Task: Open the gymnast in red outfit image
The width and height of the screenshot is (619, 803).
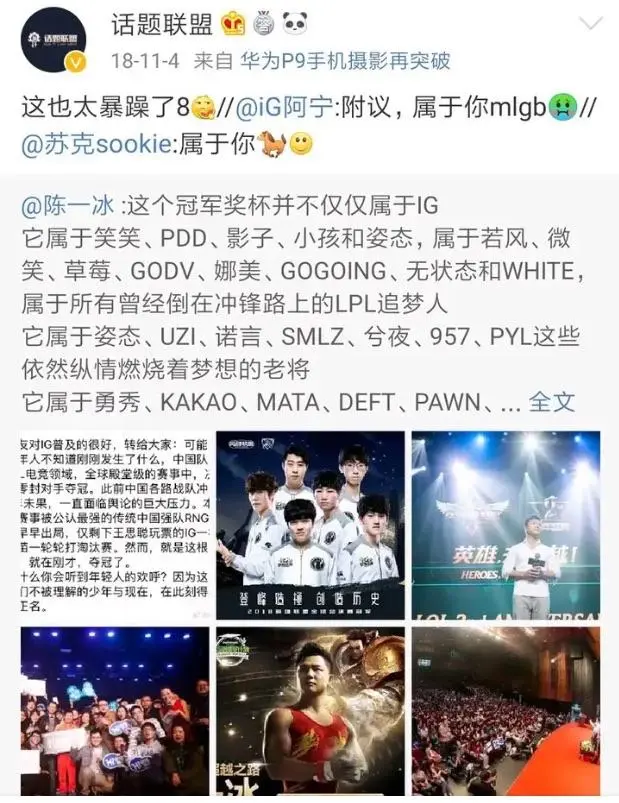Action: [310, 712]
